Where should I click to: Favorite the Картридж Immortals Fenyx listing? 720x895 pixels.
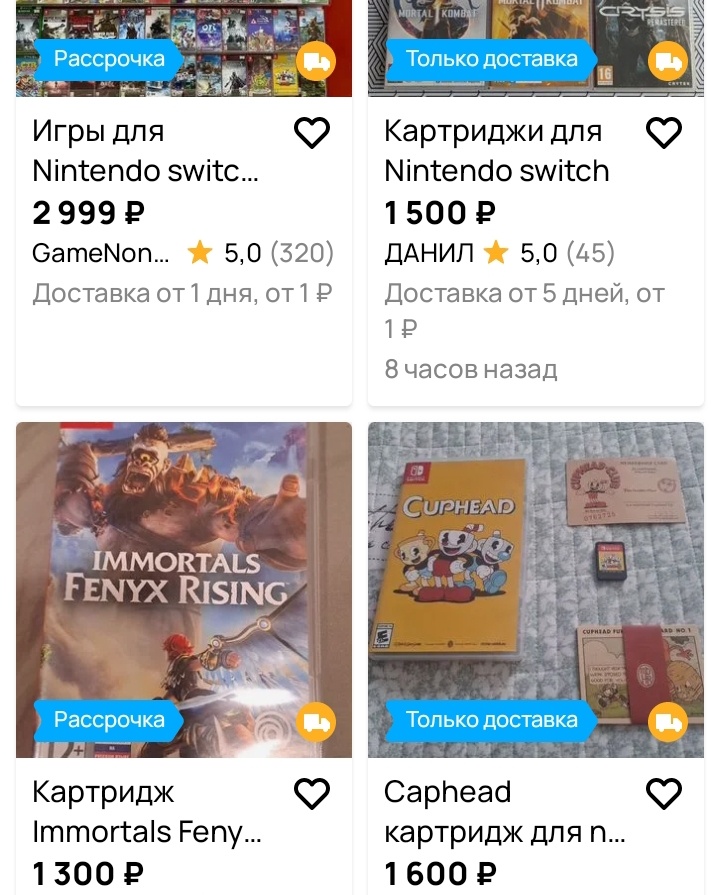311,793
